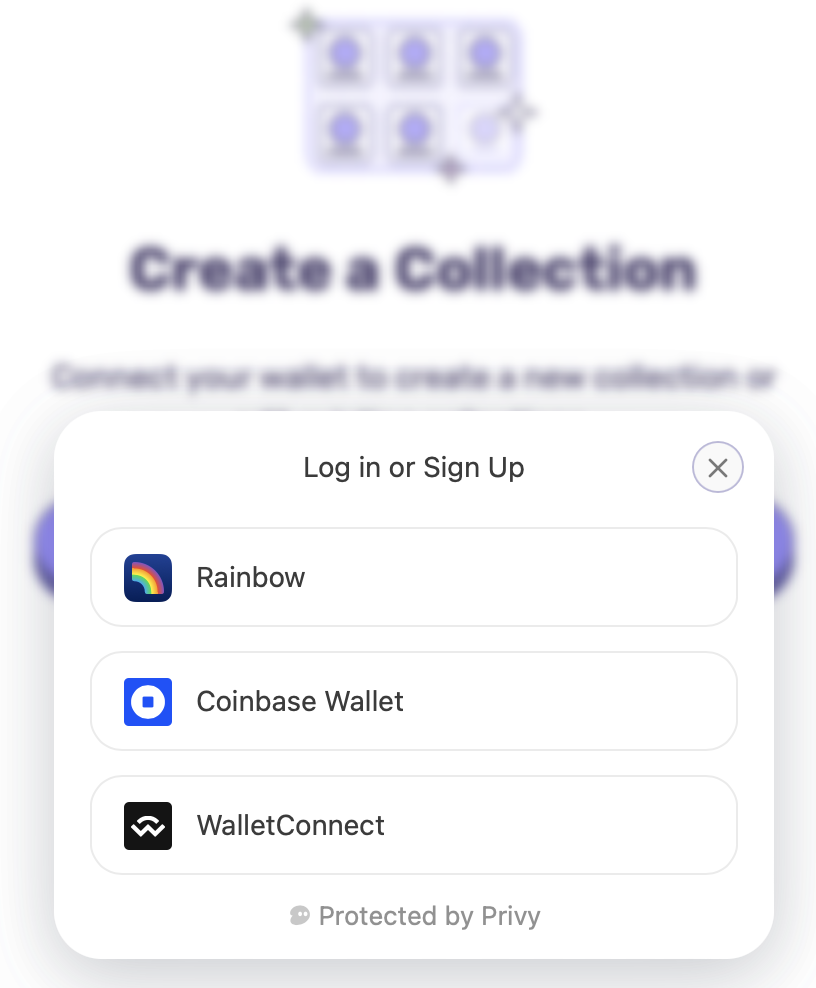This screenshot has width=816, height=988.
Task: Click the Log in or Sign Up heading
Action: click(x=413, y=467)
